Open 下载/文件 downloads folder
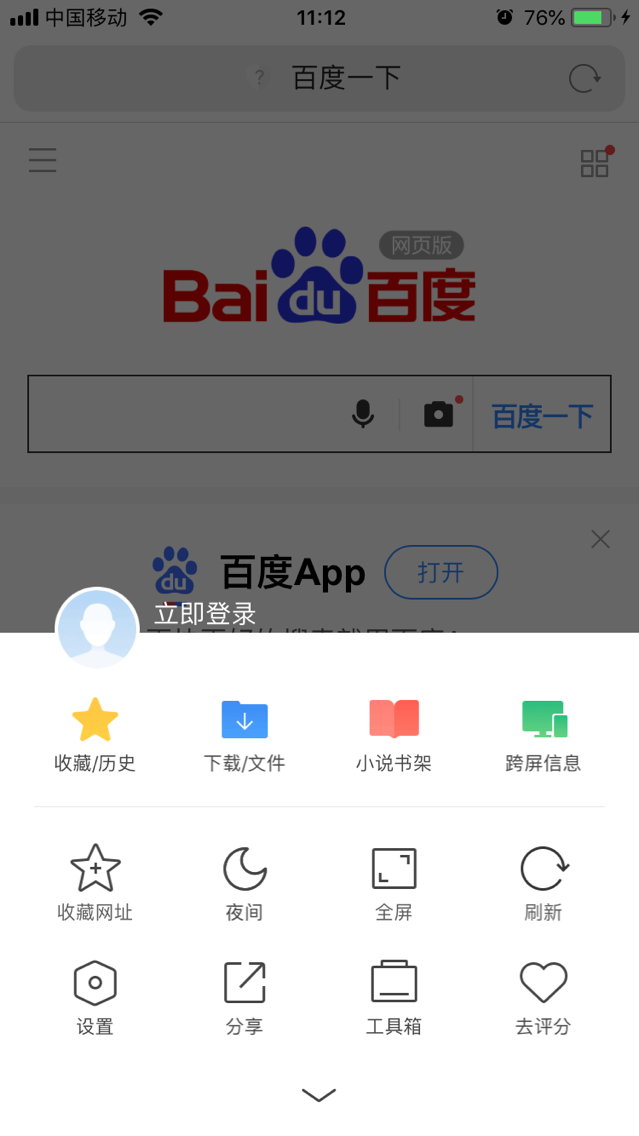Screen dimensions: 639x1136 coord(244,735)
